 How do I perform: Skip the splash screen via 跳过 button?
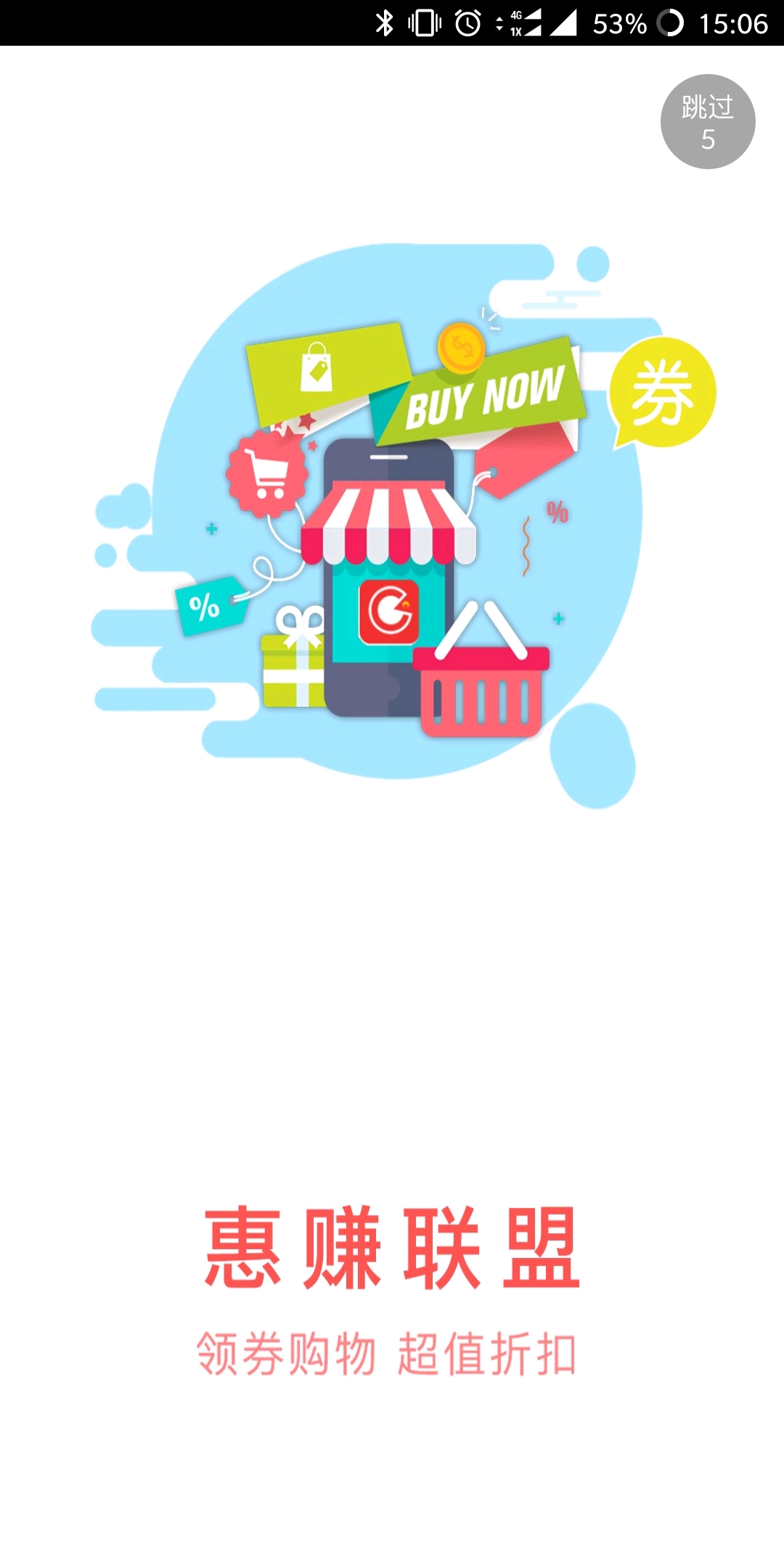[x=707, y=122]
